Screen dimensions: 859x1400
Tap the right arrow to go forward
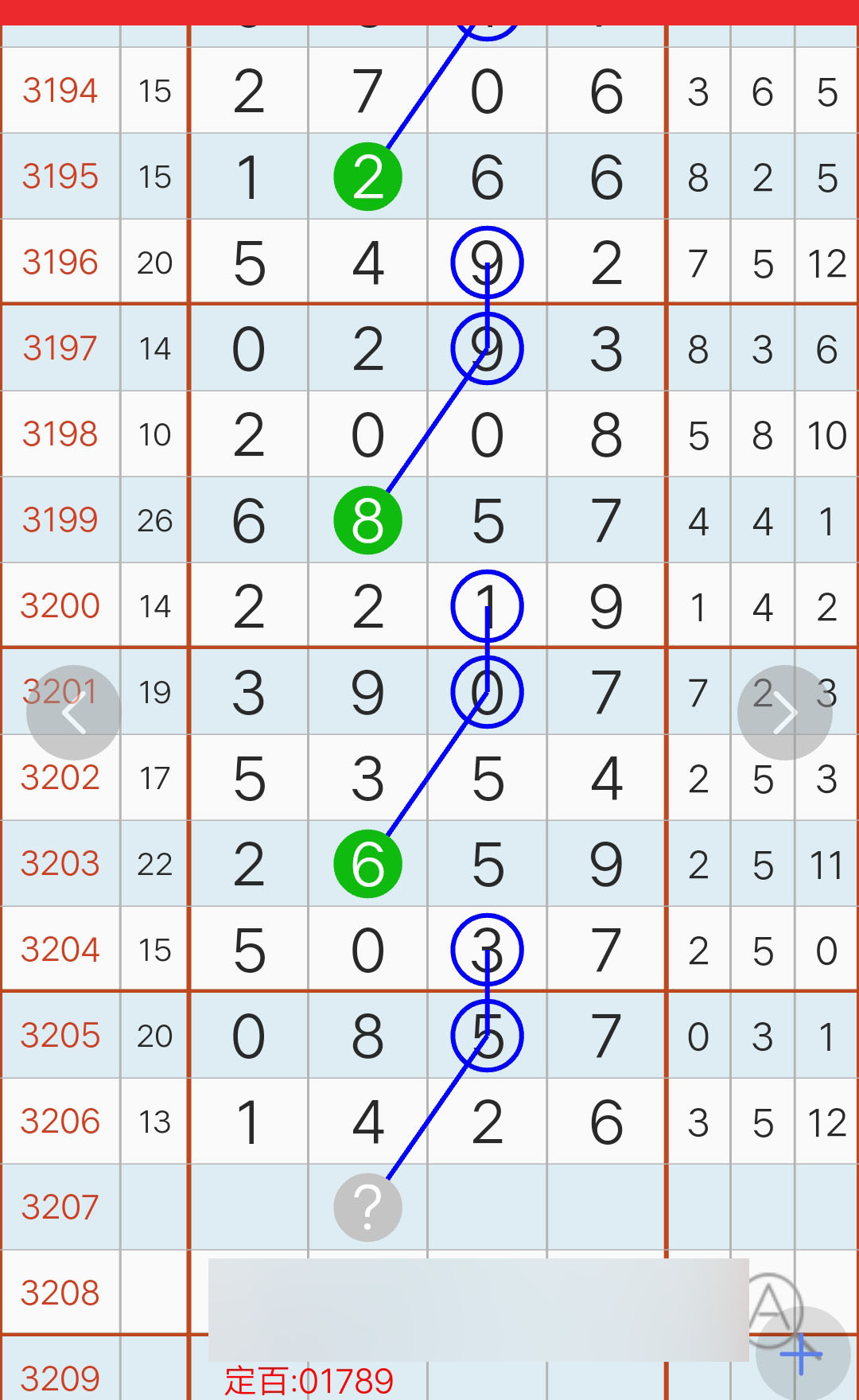point(785,713)
